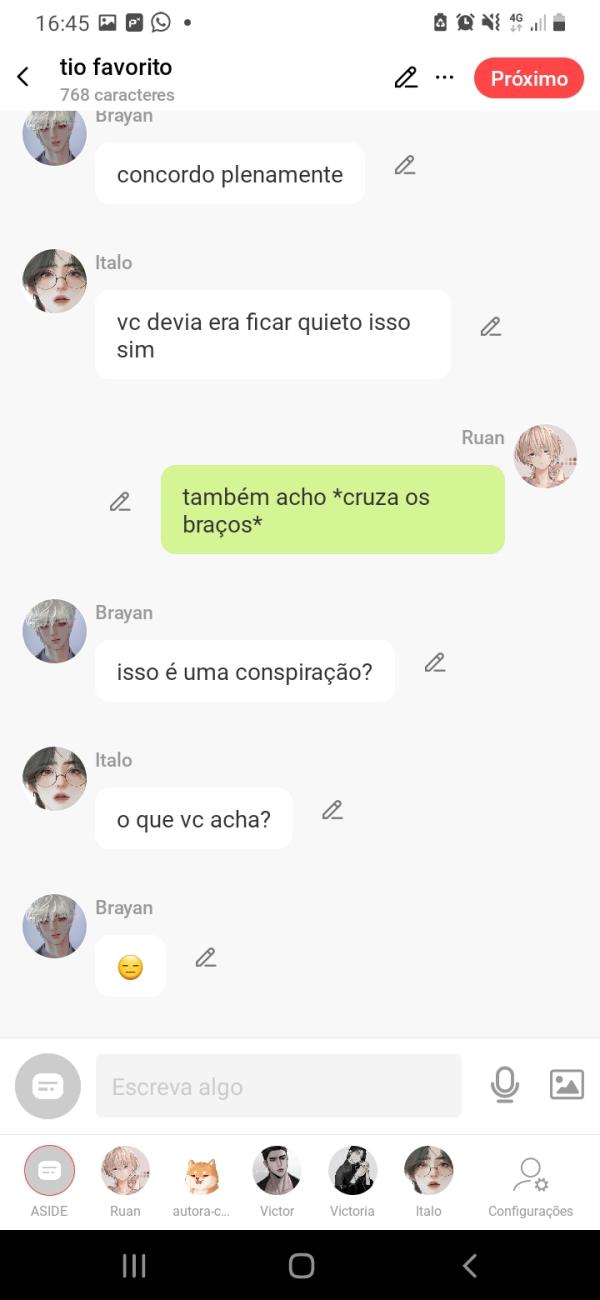The height and width of the screenshot is (1300, 600).
Task: Open Configurações character settings
Action: pyautogui.click(x=530, y=1180)
